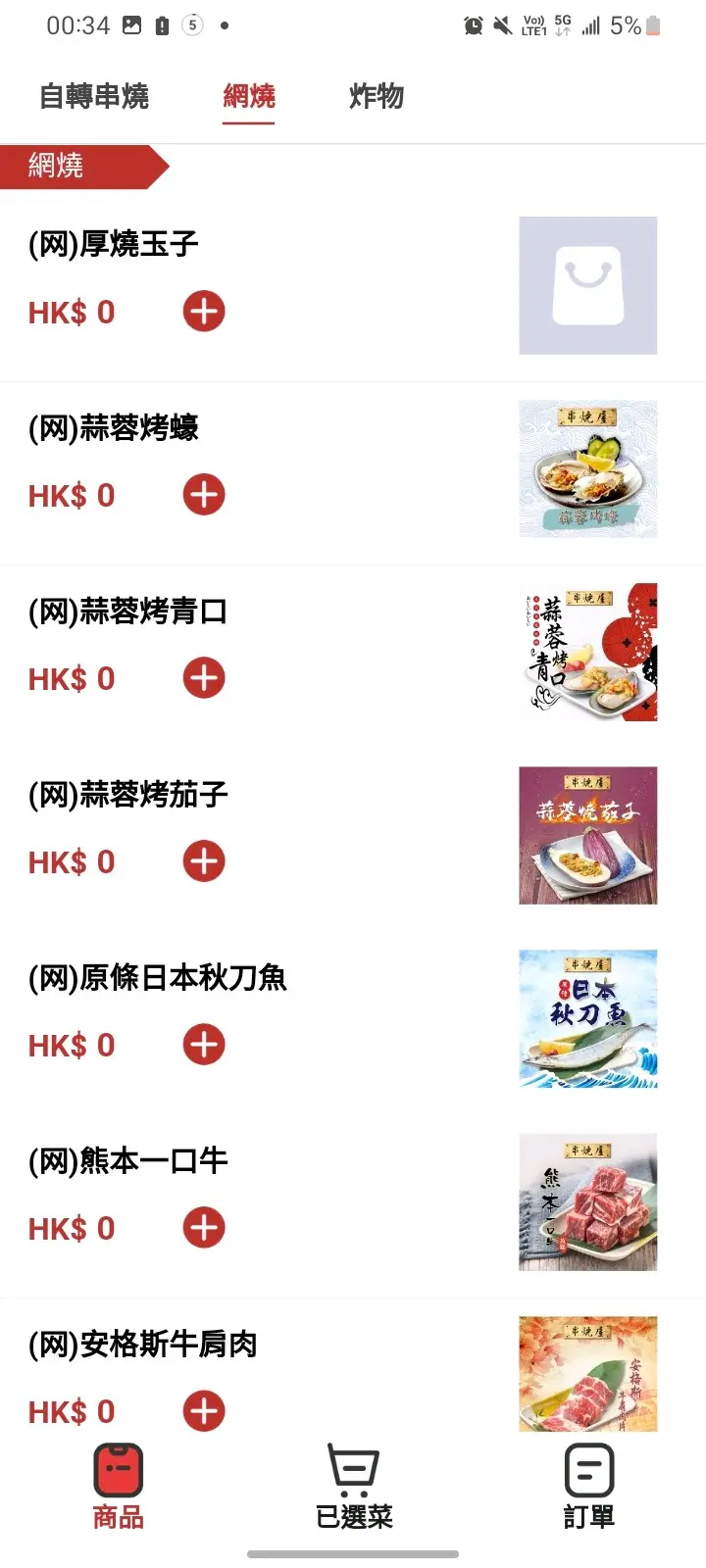Tap the placeholder image for (网)厚燒玉子
Screen dimensions: 706x1568
[587, 285]
